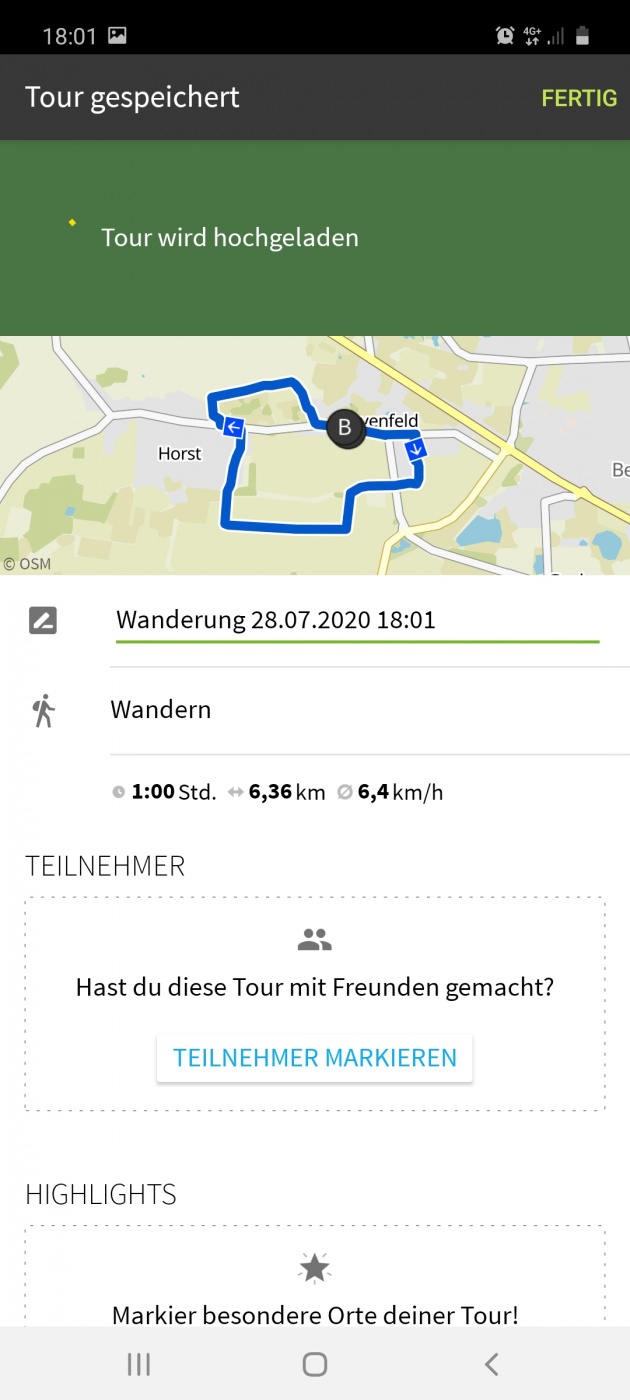This screenshot has height=1400, width=630.
Task: Go back with system back button
Action: [x=491, y=1364]
